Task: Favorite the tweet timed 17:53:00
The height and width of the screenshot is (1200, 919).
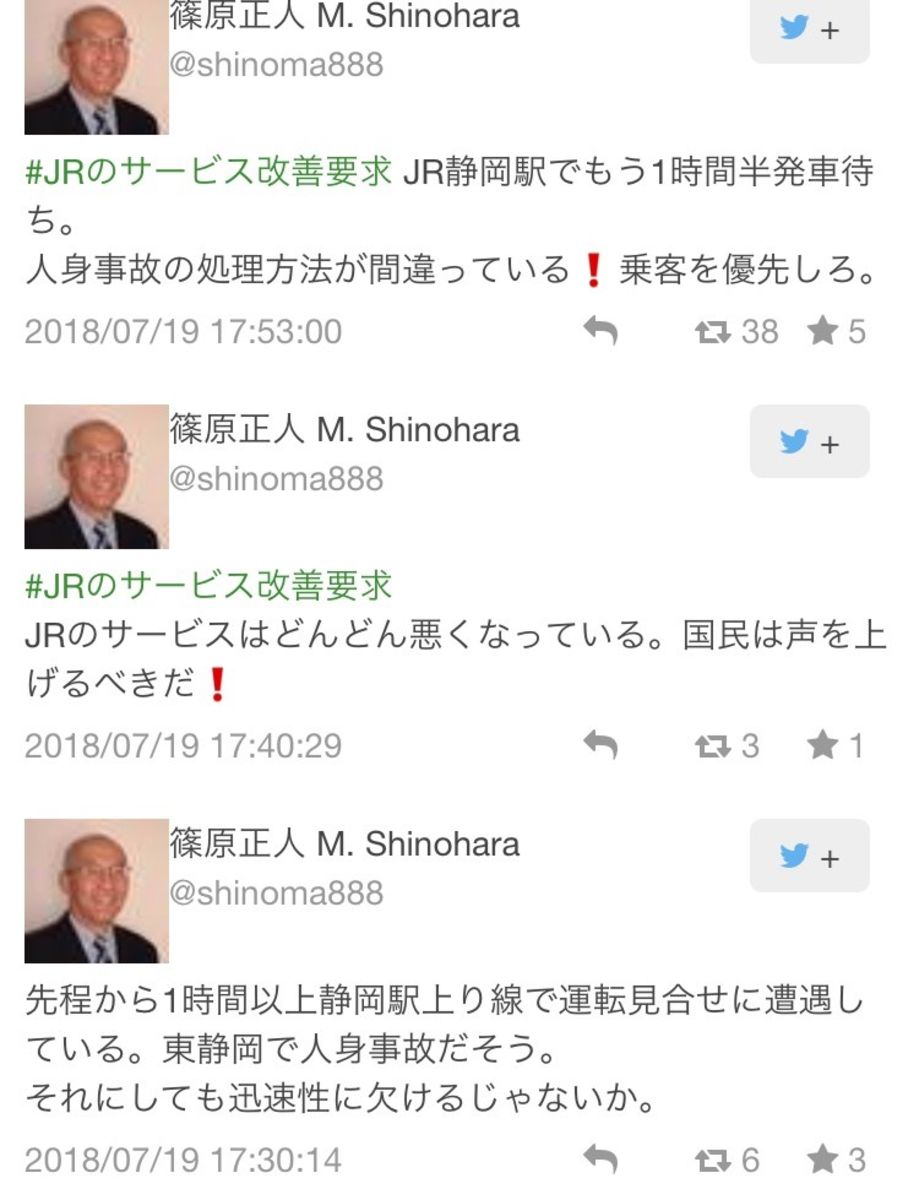Action: click(823, 331)
